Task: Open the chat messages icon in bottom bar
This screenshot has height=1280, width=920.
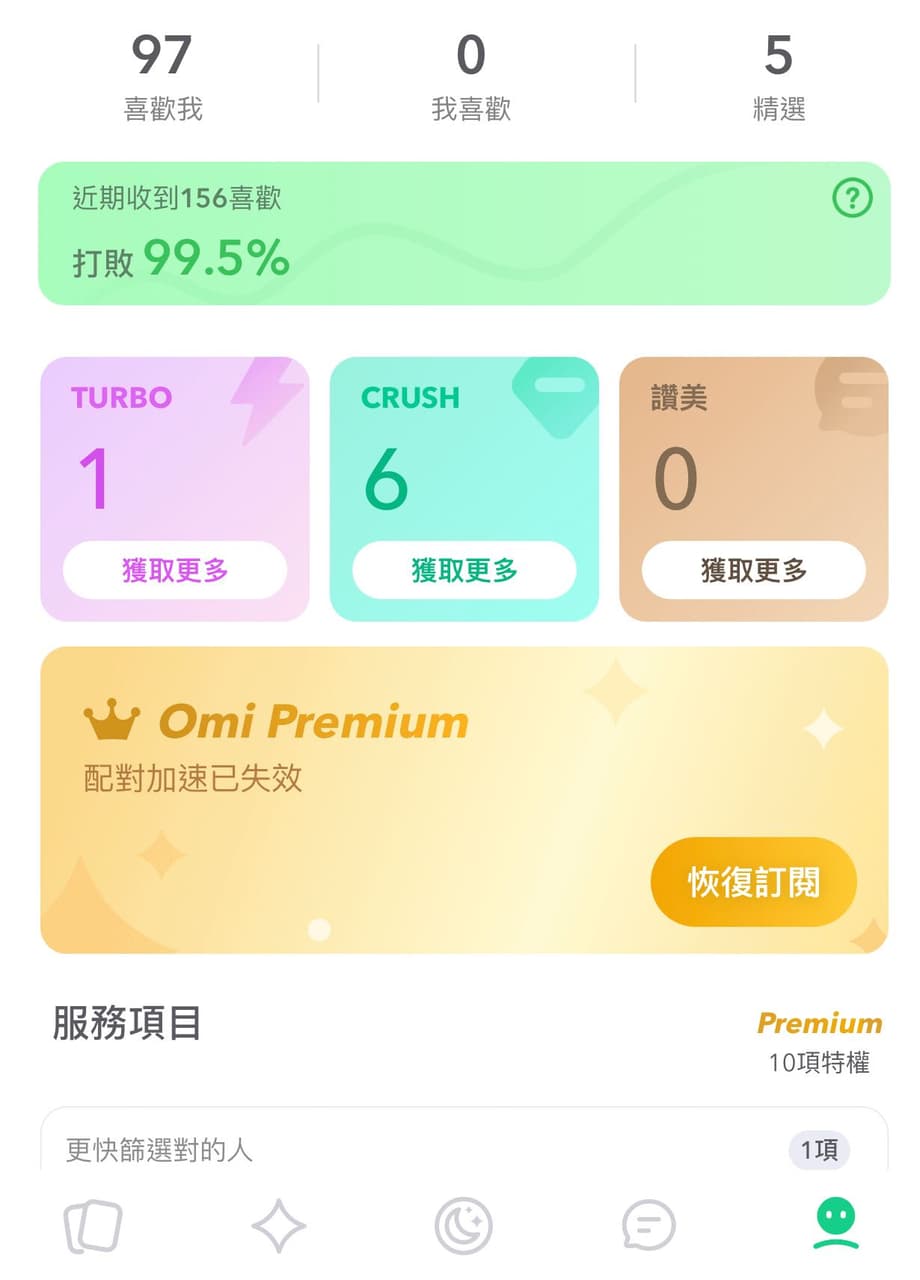Action: tap(647, 1222)
